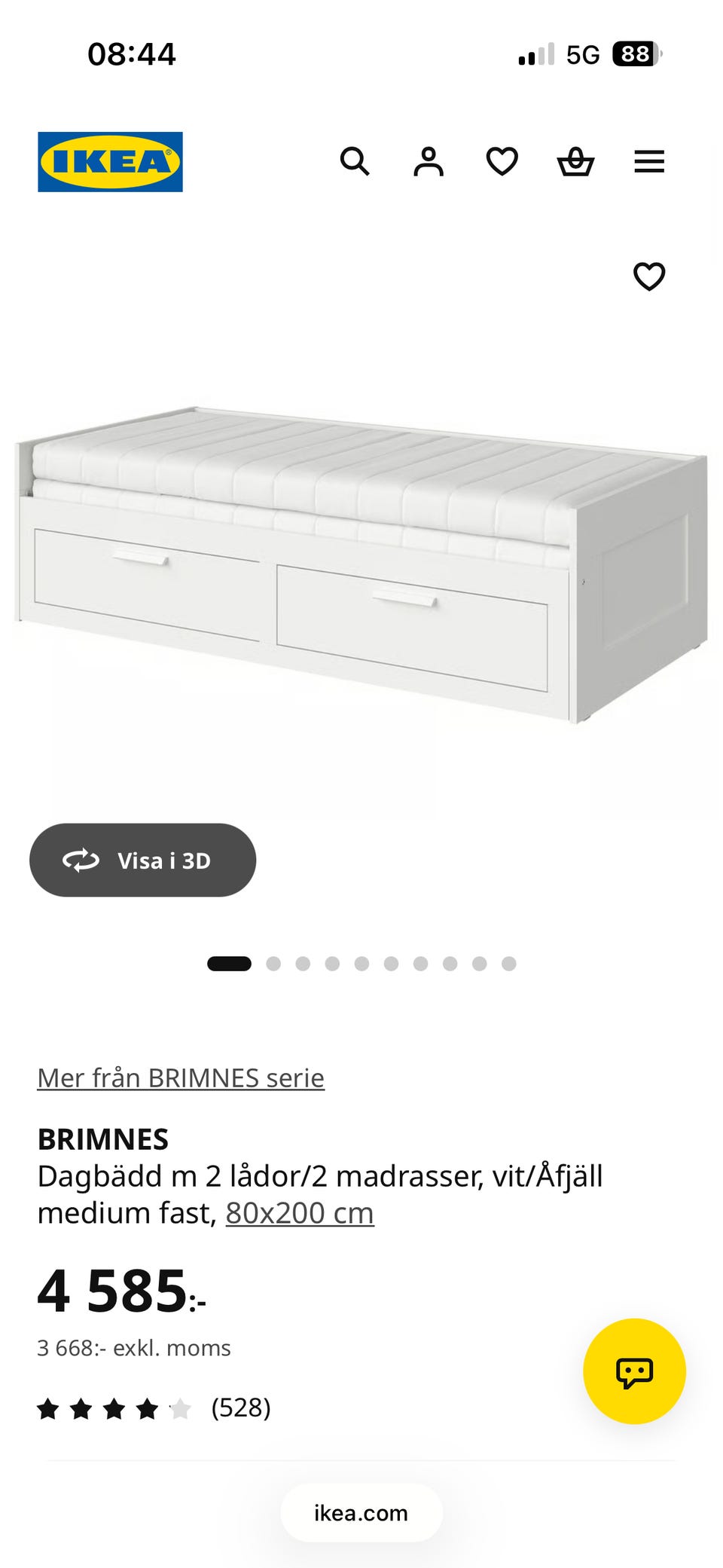Open the favorites heart in header
Viewport: 723px width, 1568px height.
502,161
